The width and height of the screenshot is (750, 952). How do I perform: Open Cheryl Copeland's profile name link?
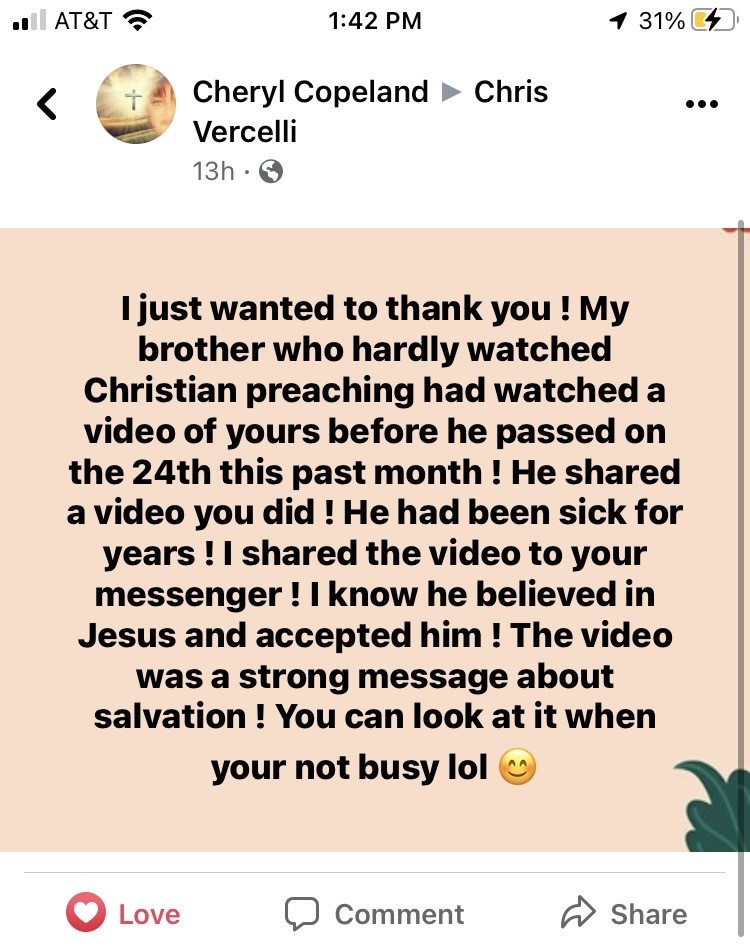point(310,92)
